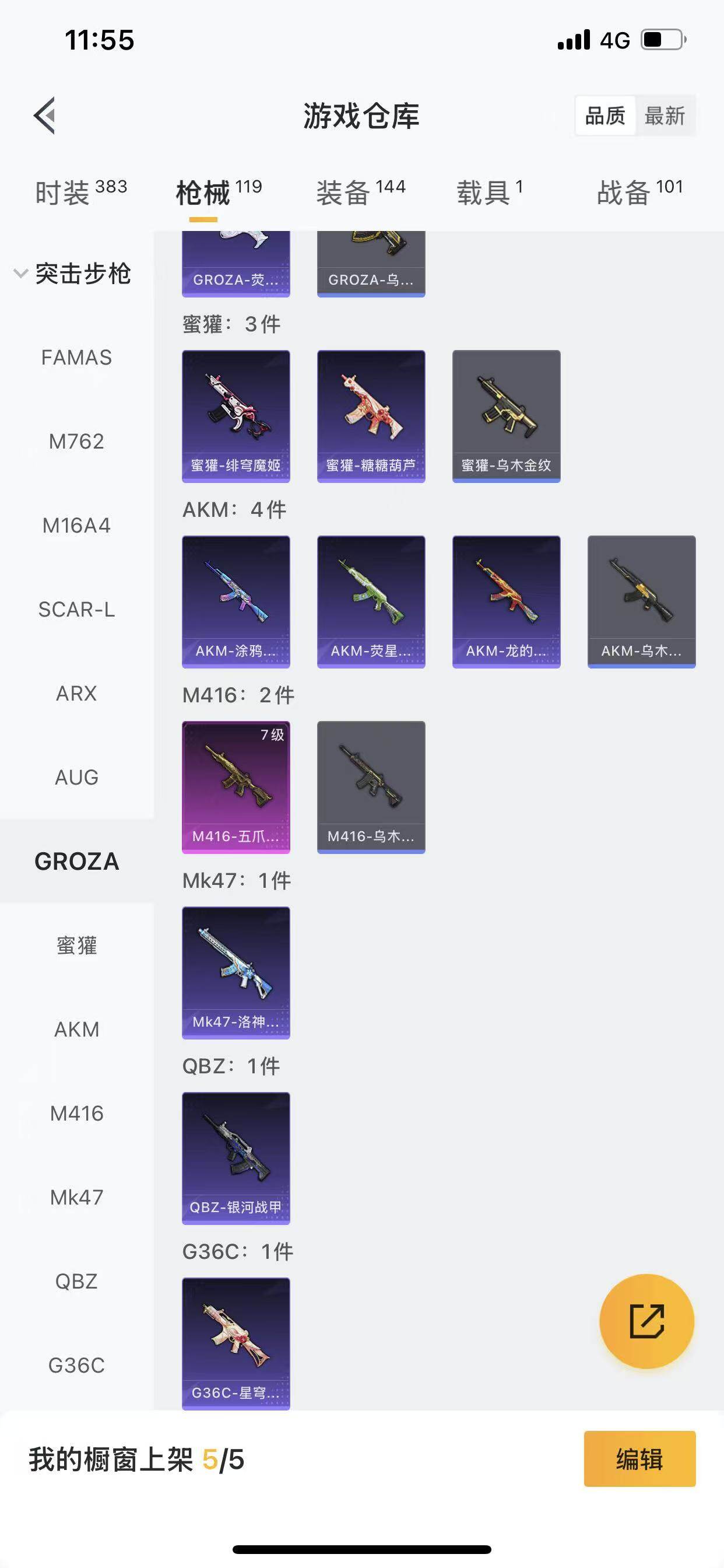Edit my showcase with 编辑
The image size is (724, 1568).
639,1458
